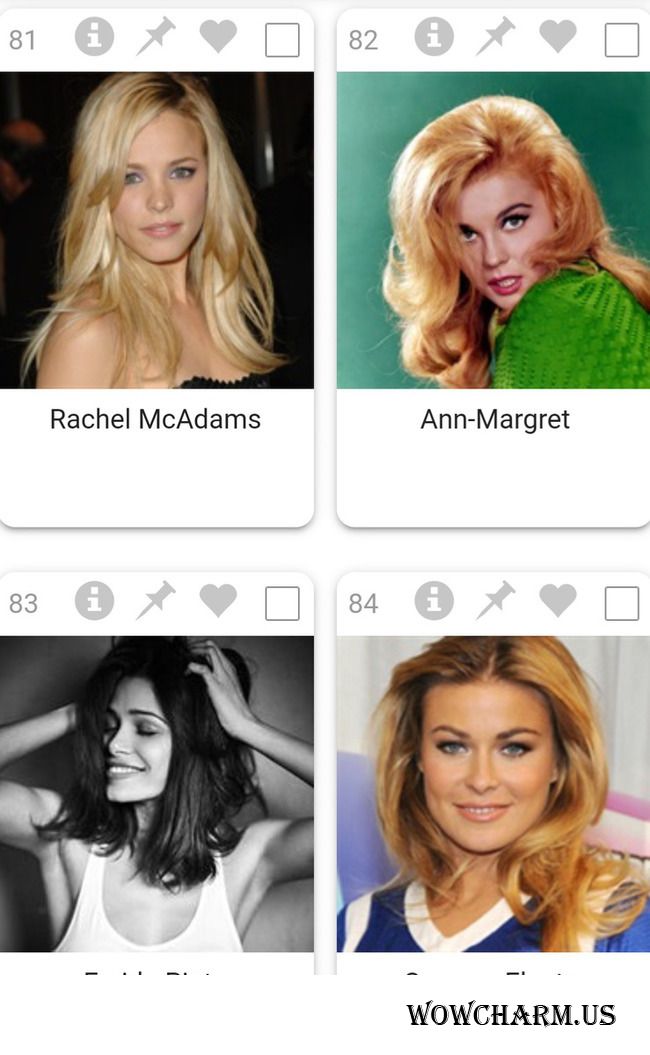This screenshot has height=1055, width=650.
Task: Favorite Rachel McAdams with the heart
Action: coord(218,37)
